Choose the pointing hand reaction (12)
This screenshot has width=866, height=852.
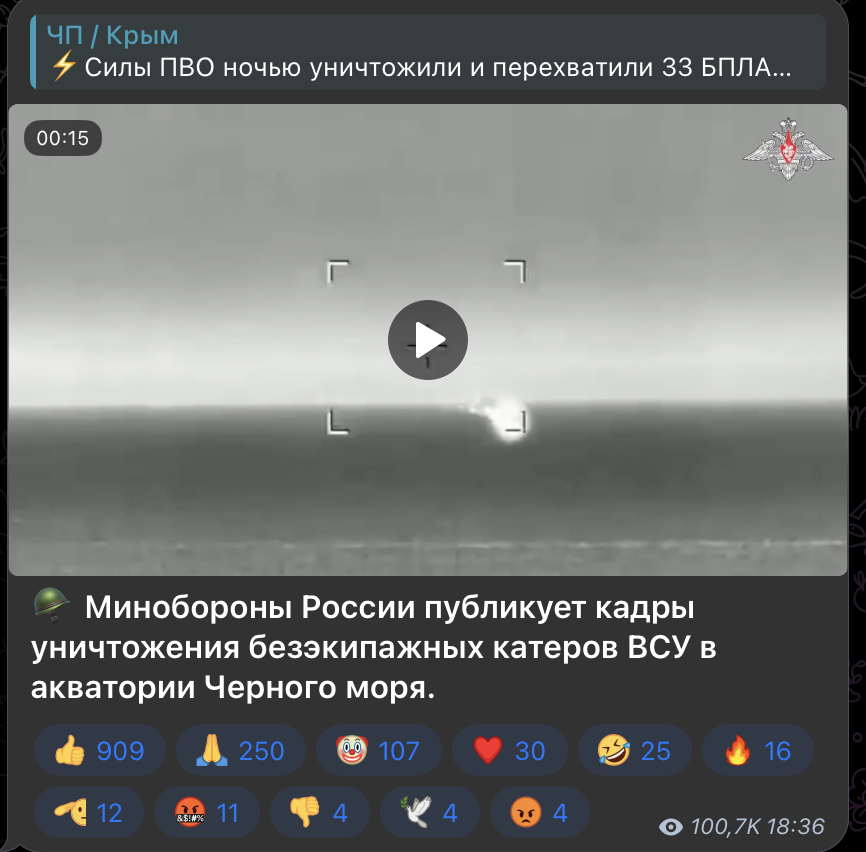click(x=89, y=812)
